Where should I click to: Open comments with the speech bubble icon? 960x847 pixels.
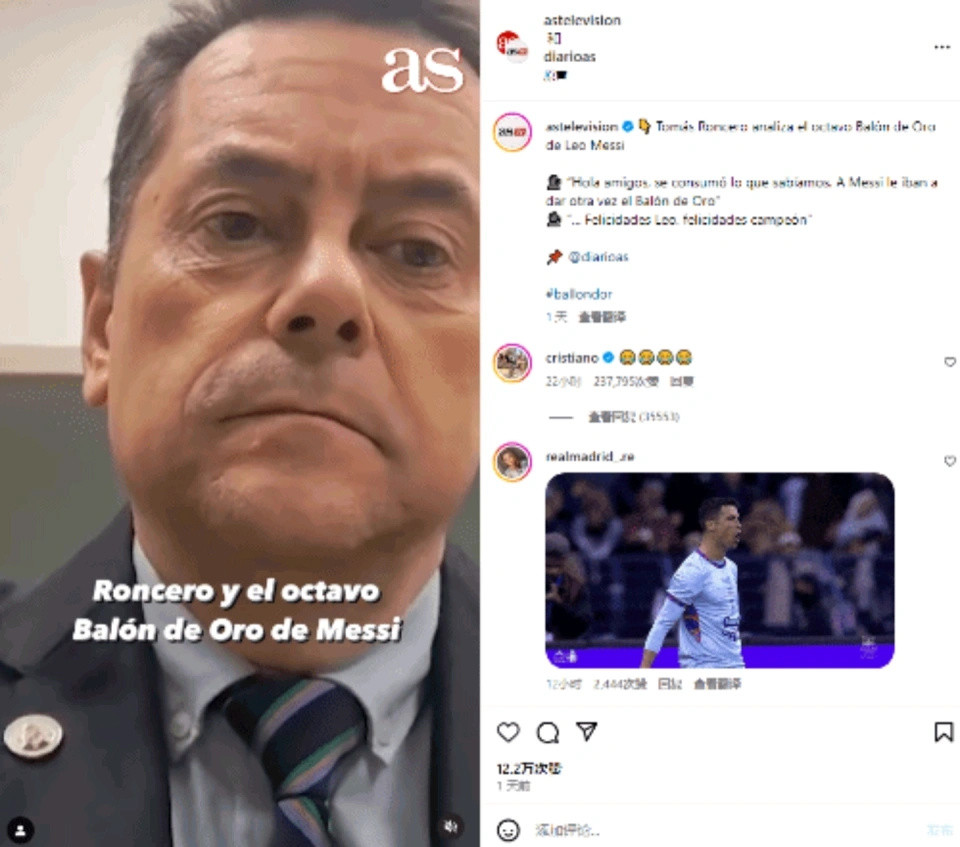tap(547, 732)
